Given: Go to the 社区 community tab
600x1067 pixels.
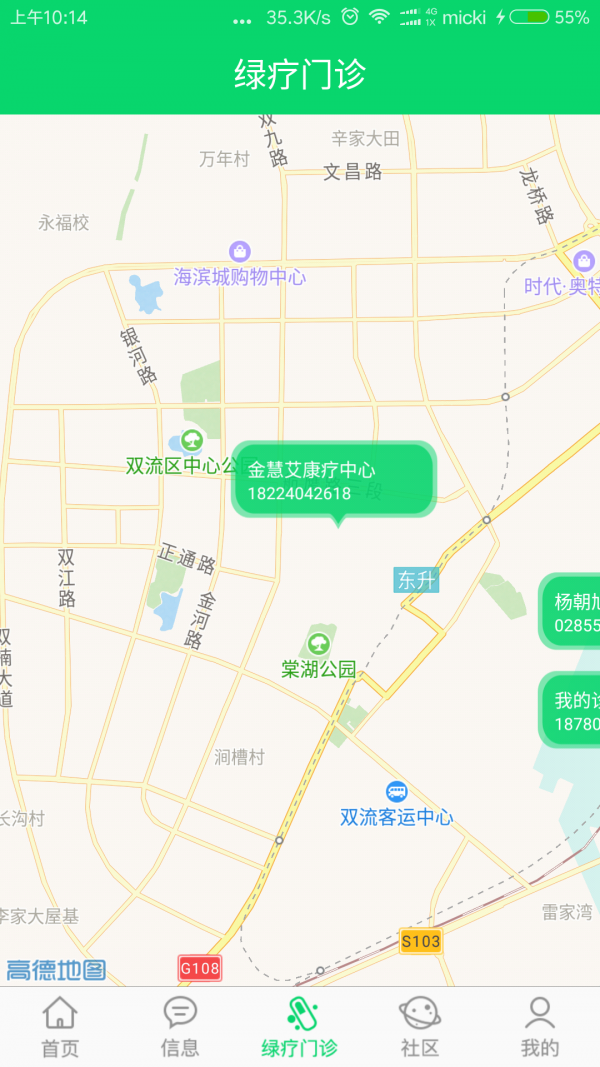Looking at the screenshot, I should point(420,1026).
